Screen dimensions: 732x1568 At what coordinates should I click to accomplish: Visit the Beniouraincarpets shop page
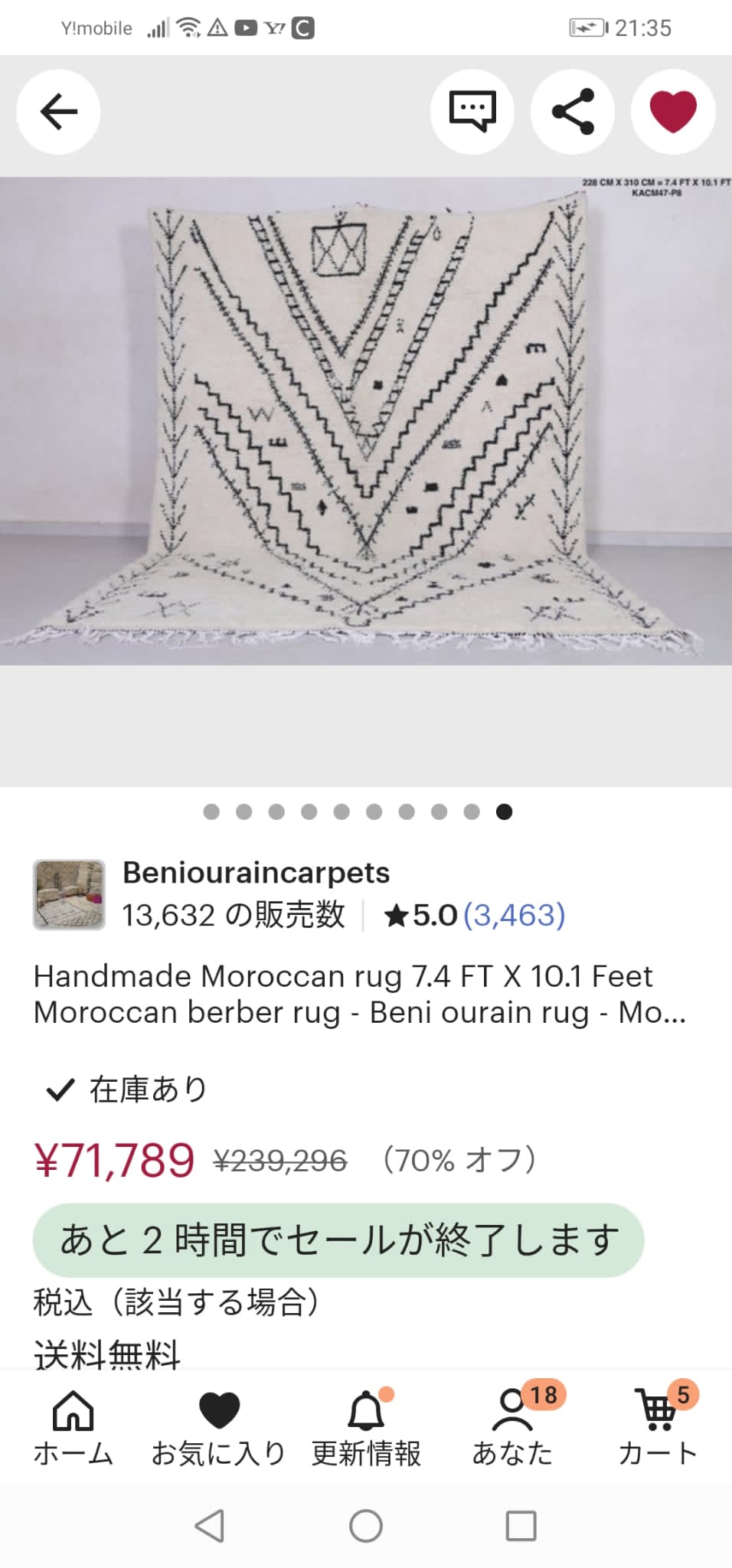256,873
